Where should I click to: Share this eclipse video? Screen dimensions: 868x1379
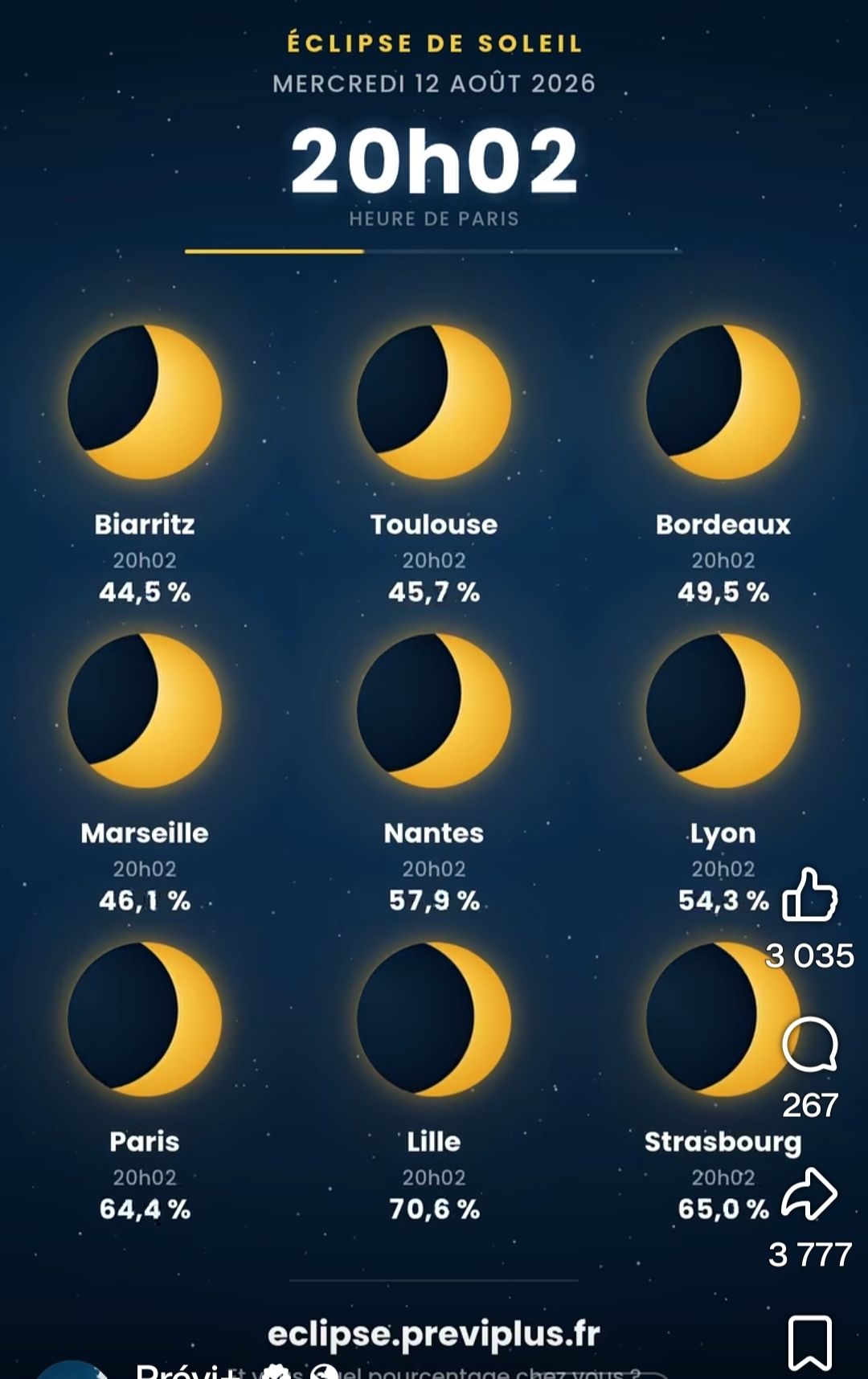coord(809,1193)
